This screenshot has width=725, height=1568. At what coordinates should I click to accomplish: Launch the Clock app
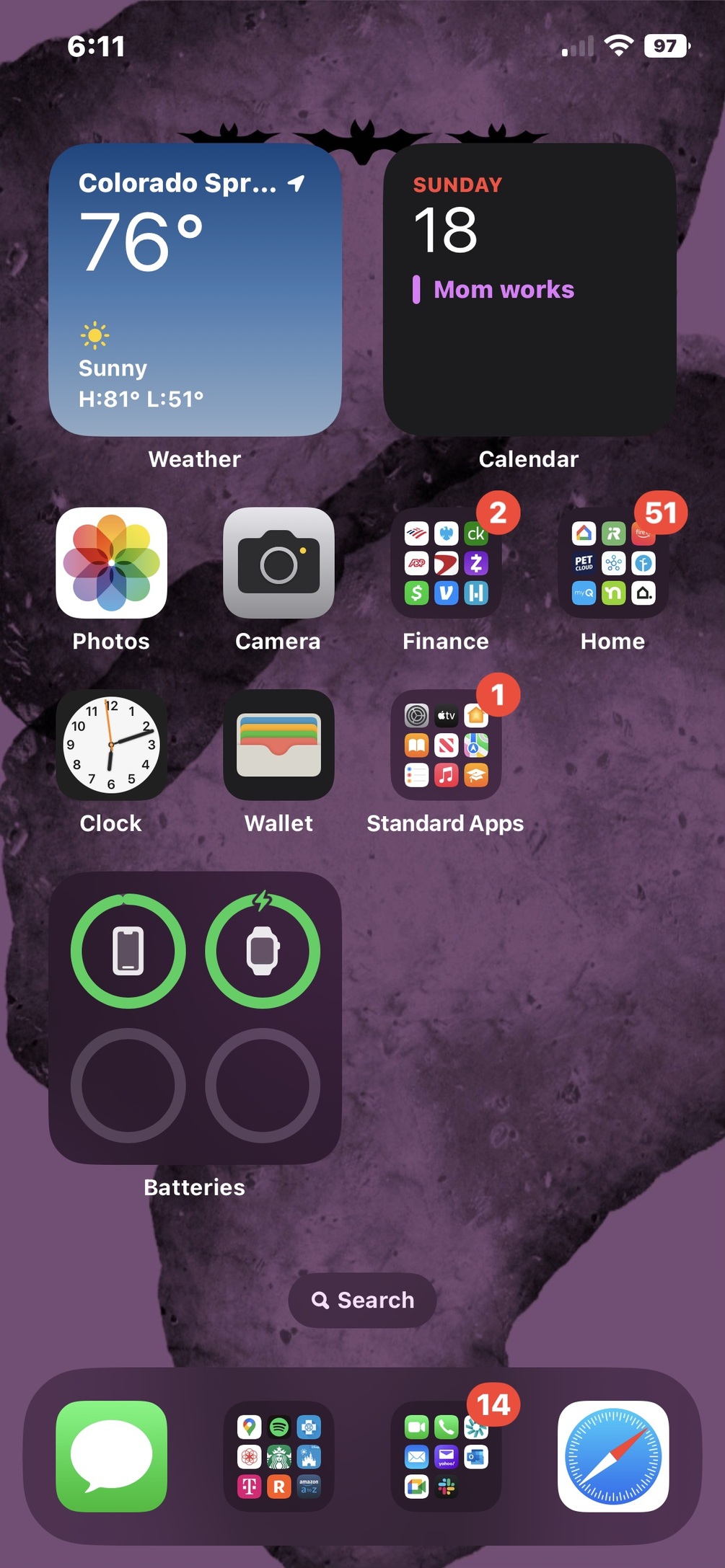pos(111,745)
